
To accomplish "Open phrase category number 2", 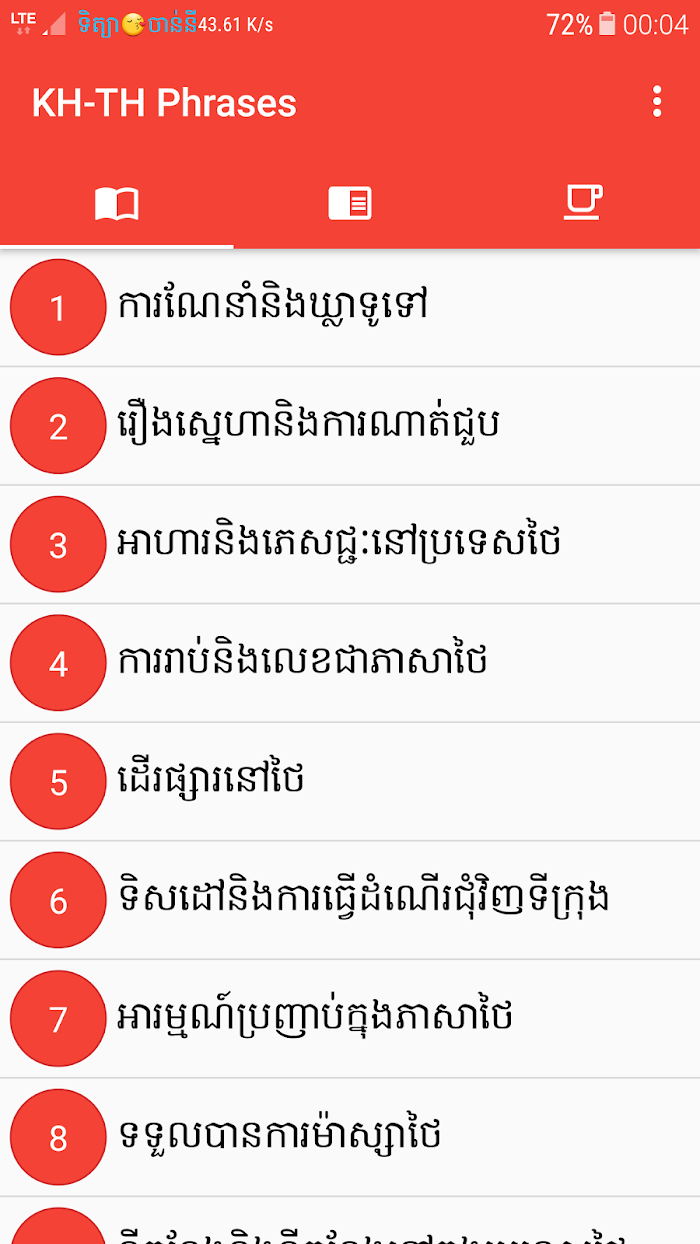I will pos(350,426).
